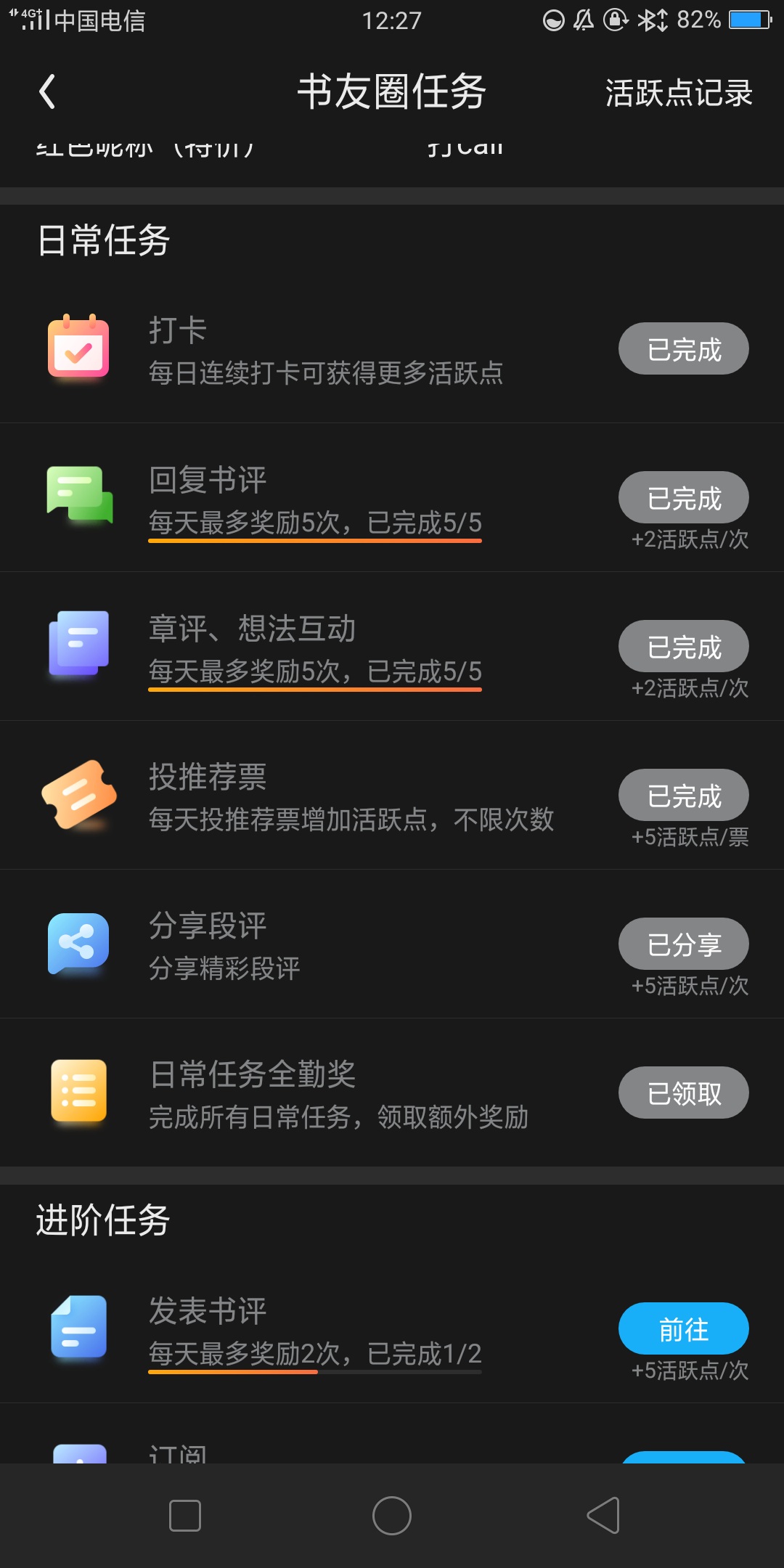Go to the system home screen
Viewport: 784px width, 1568px height.
coord(392,1516)
